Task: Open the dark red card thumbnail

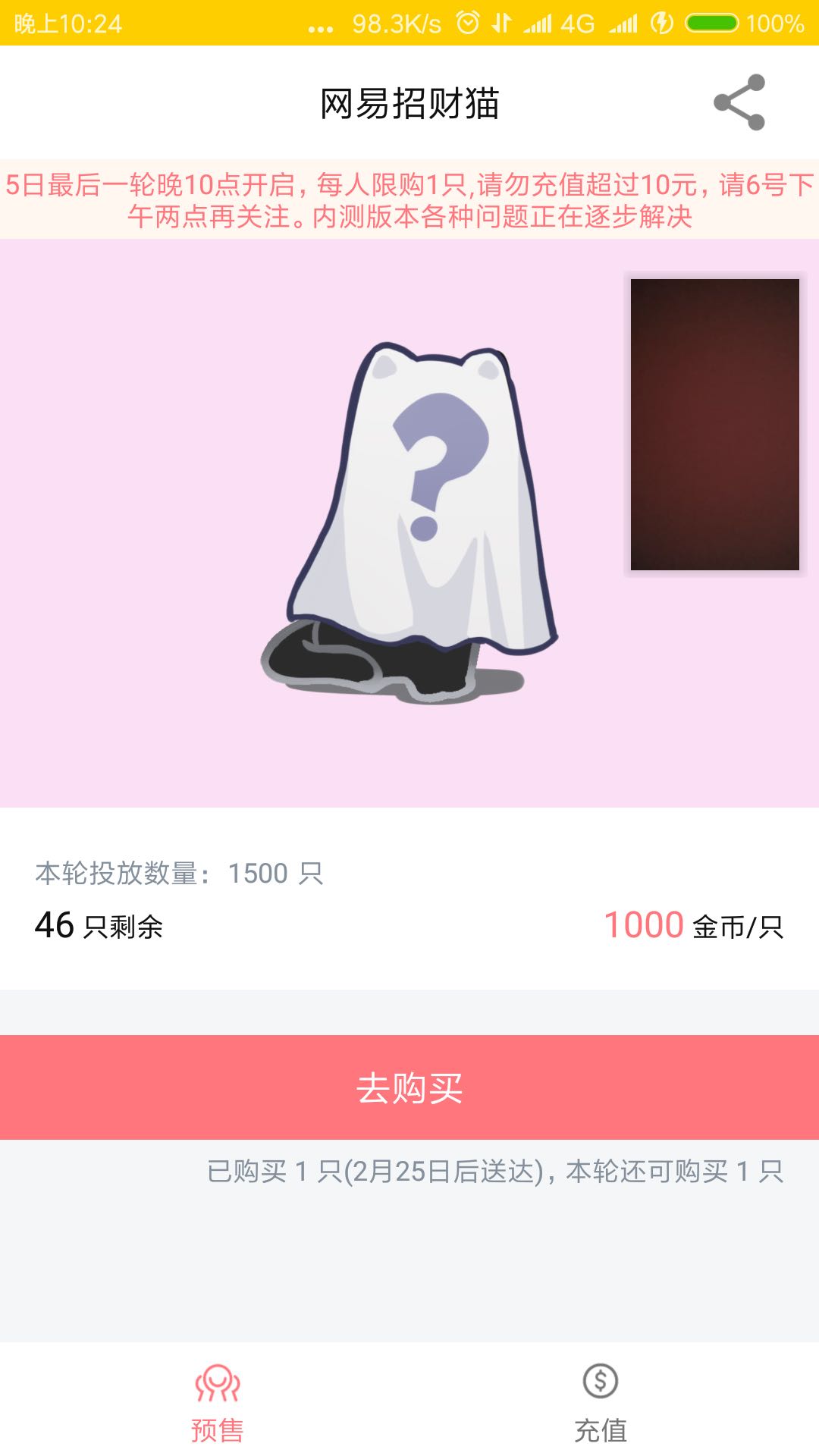Action: [x=714, y=425]
